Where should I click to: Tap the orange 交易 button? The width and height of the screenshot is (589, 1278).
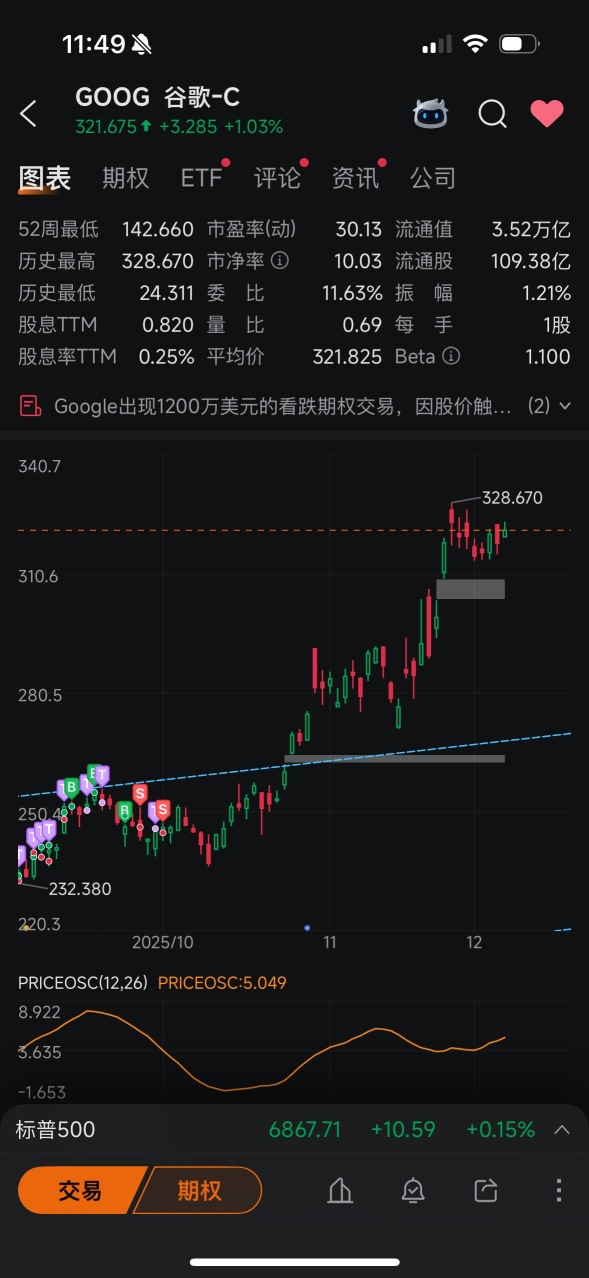80,1190
